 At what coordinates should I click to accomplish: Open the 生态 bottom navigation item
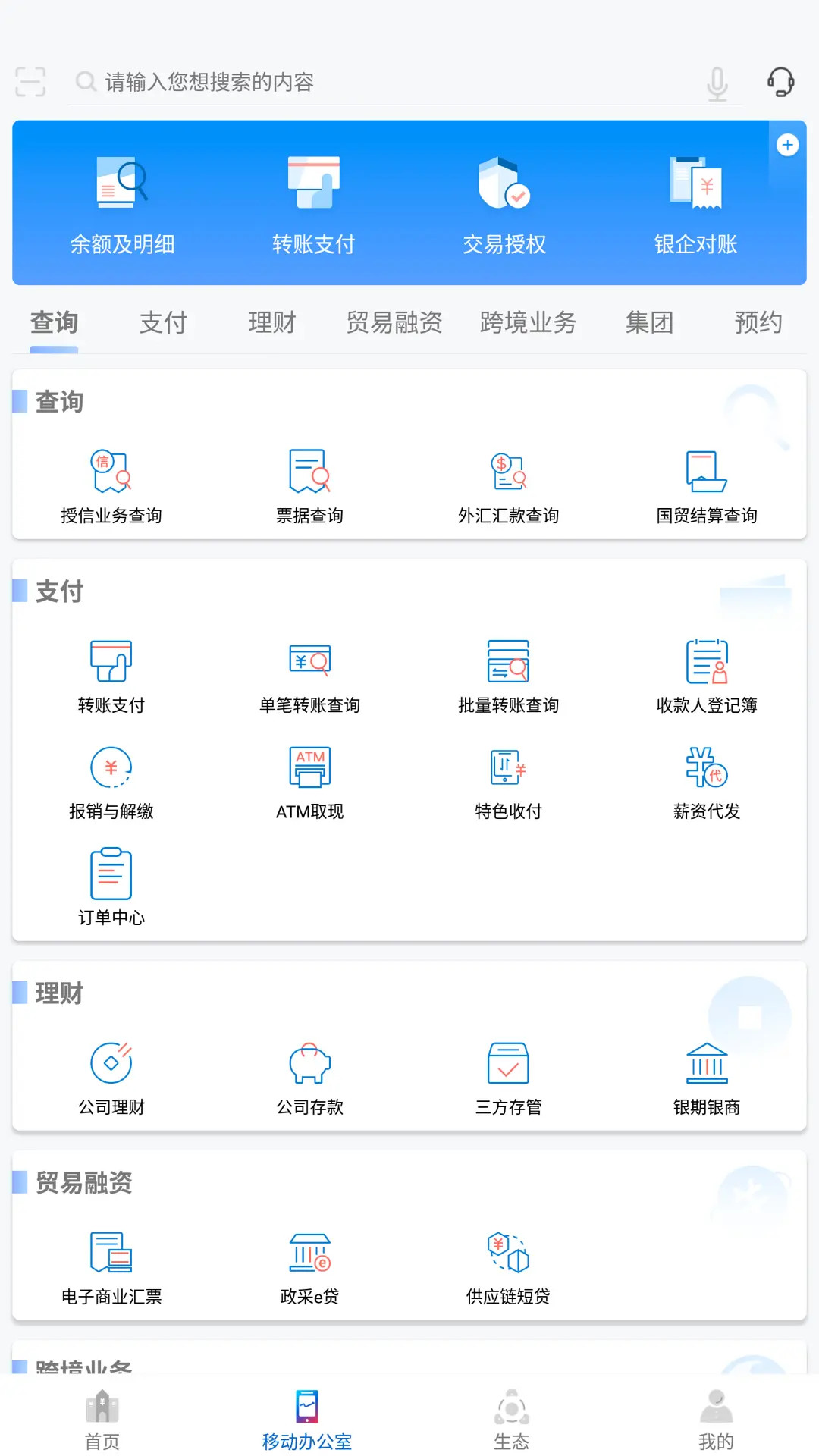pyautogui.click(x=511, y=1422)
